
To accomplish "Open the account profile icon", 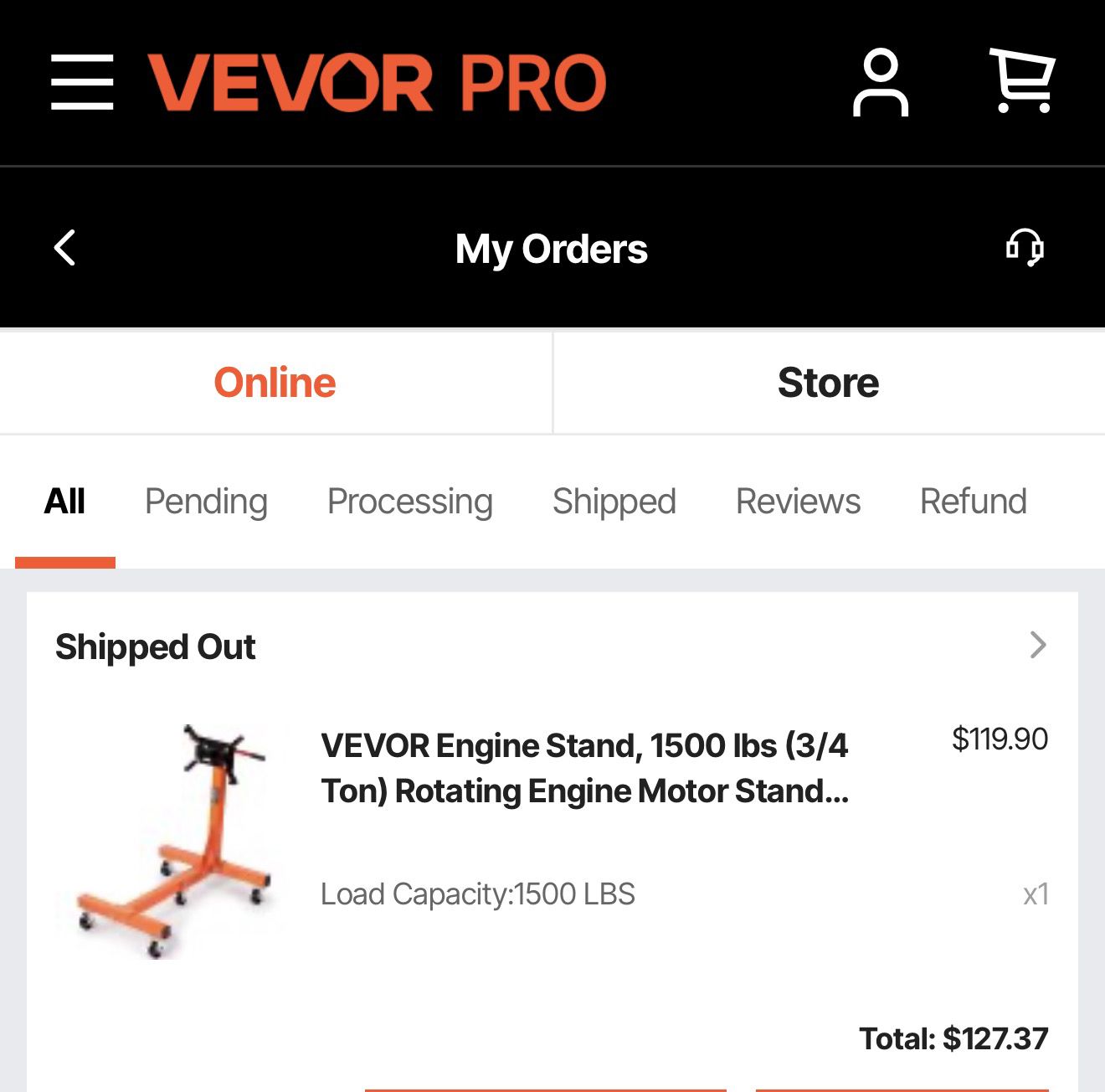I will (881, 82).
